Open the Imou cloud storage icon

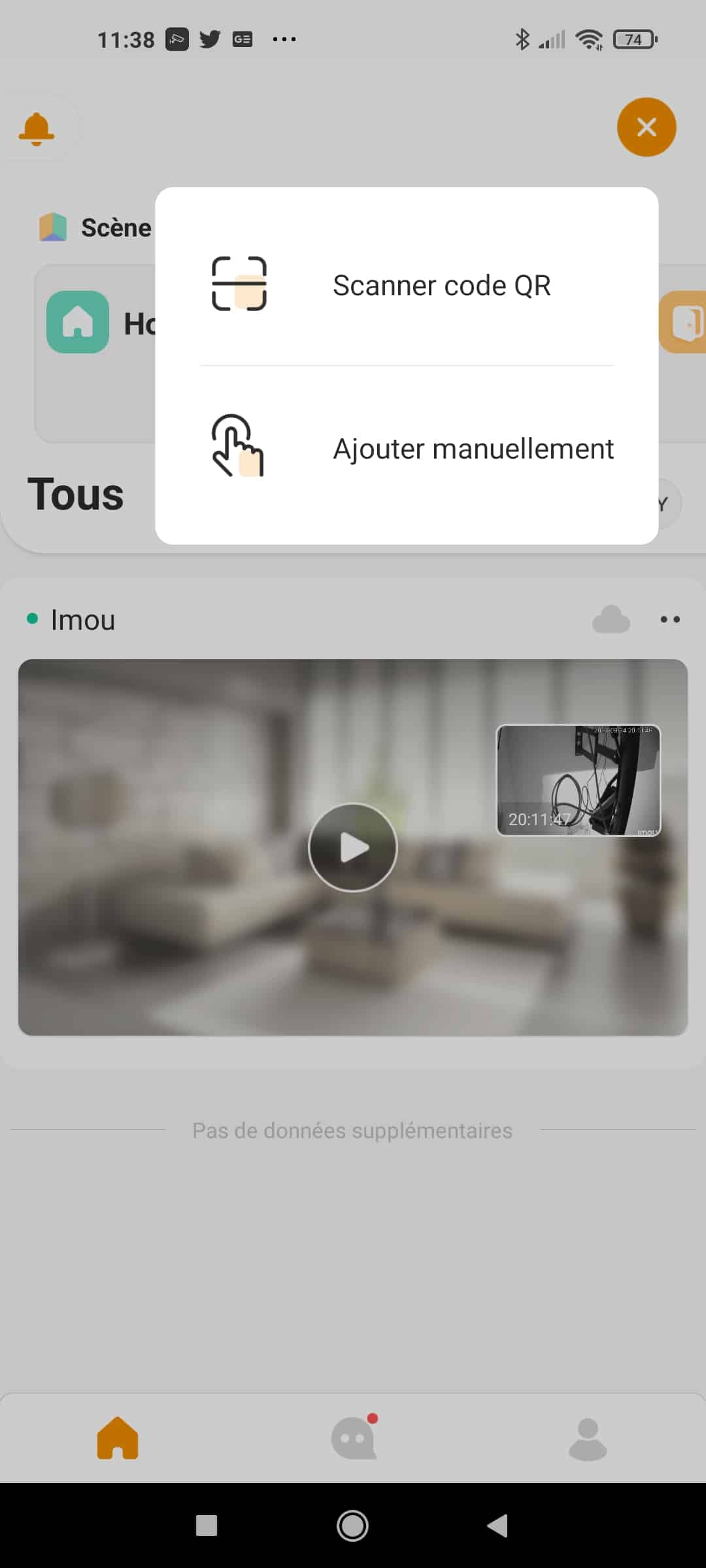pos(611,619)
